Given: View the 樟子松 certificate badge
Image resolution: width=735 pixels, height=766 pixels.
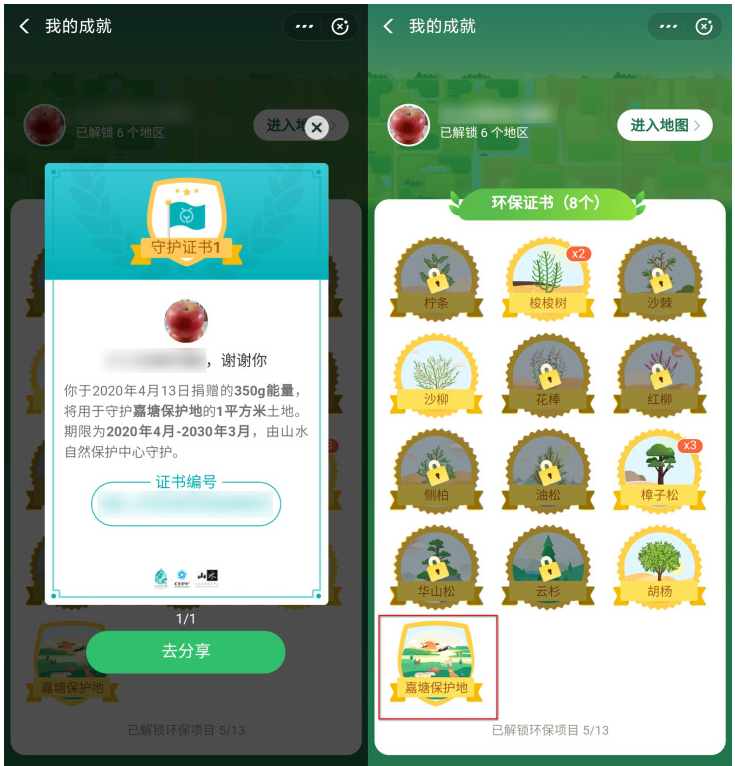Looking at the screenshot, I should tap(658, 470).
